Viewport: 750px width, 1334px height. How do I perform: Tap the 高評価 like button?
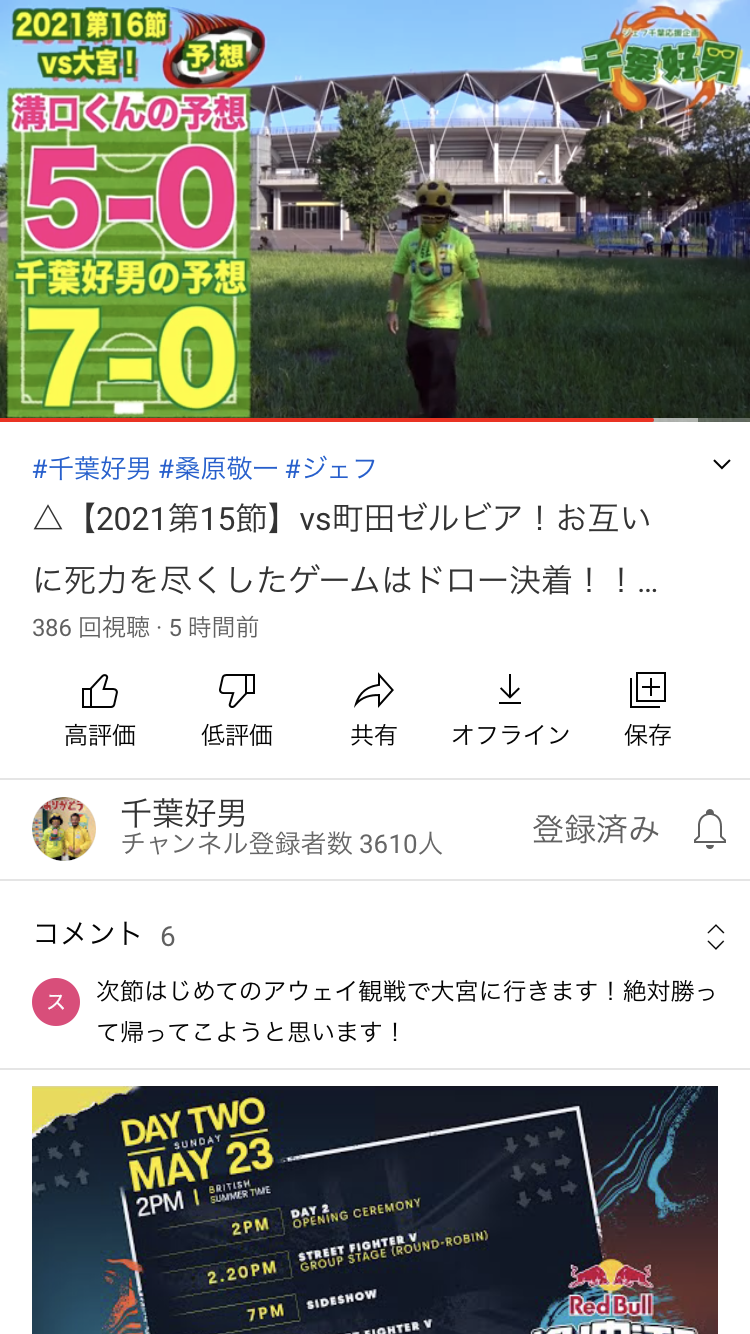pyautogui.click(x=100, y=709)
